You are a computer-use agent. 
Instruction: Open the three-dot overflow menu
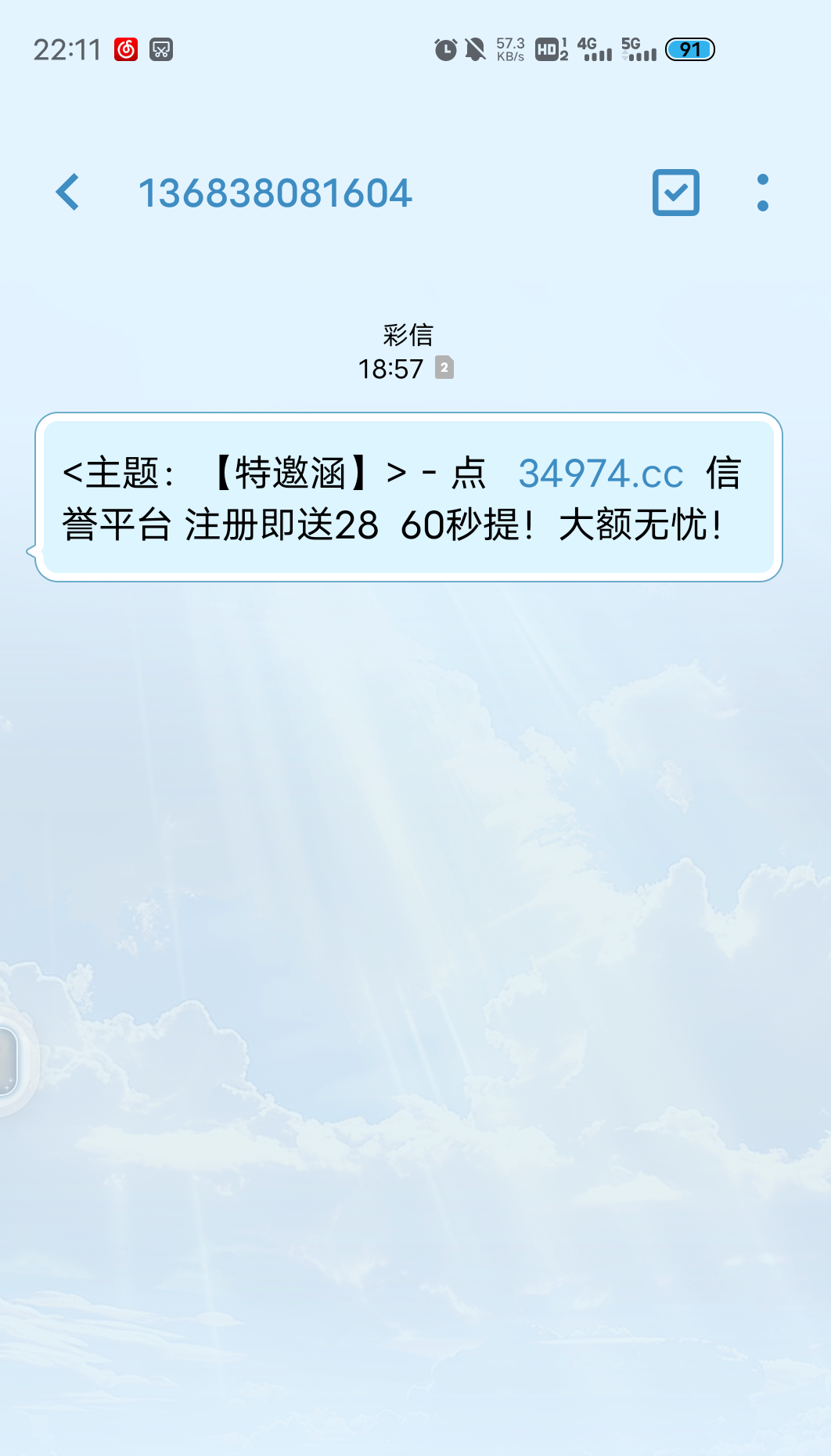(762, 193)
